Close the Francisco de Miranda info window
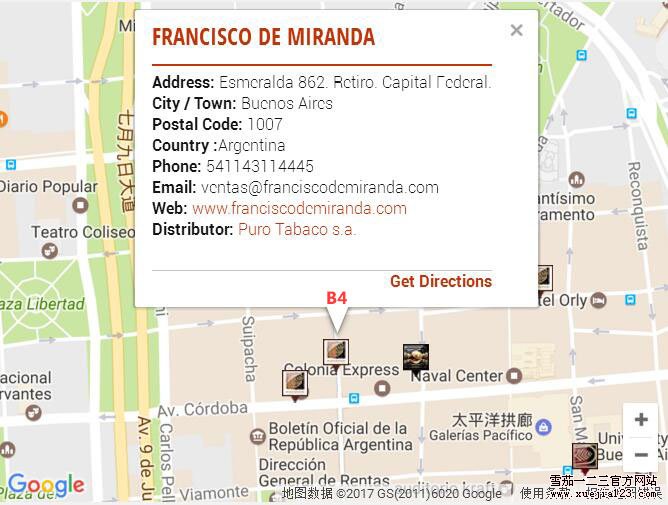The height and width of the screenshot is (505, 668). coord(516,31)
